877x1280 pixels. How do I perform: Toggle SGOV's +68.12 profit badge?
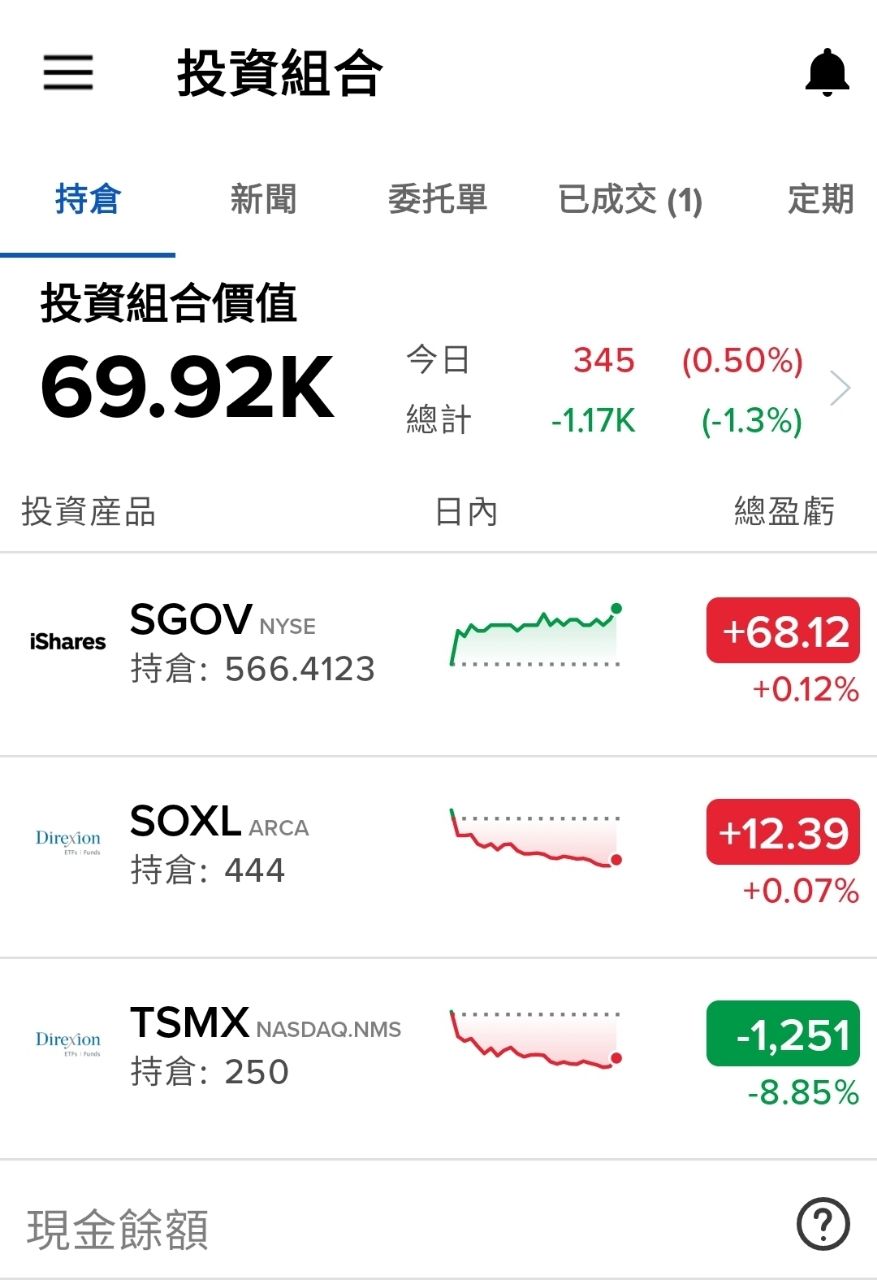click(x=783, y=632)
